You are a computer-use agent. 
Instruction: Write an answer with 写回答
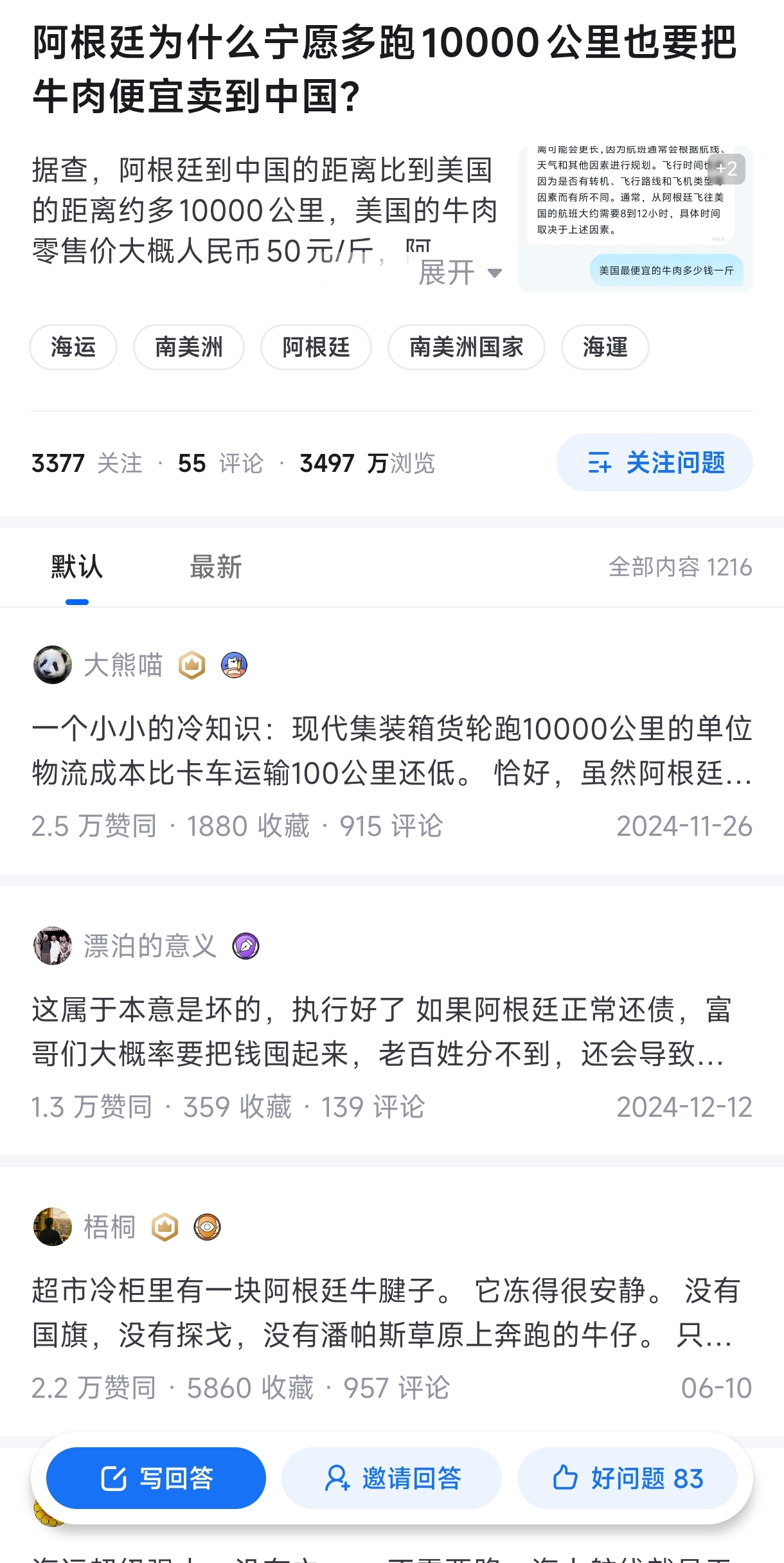[156, 1478]
